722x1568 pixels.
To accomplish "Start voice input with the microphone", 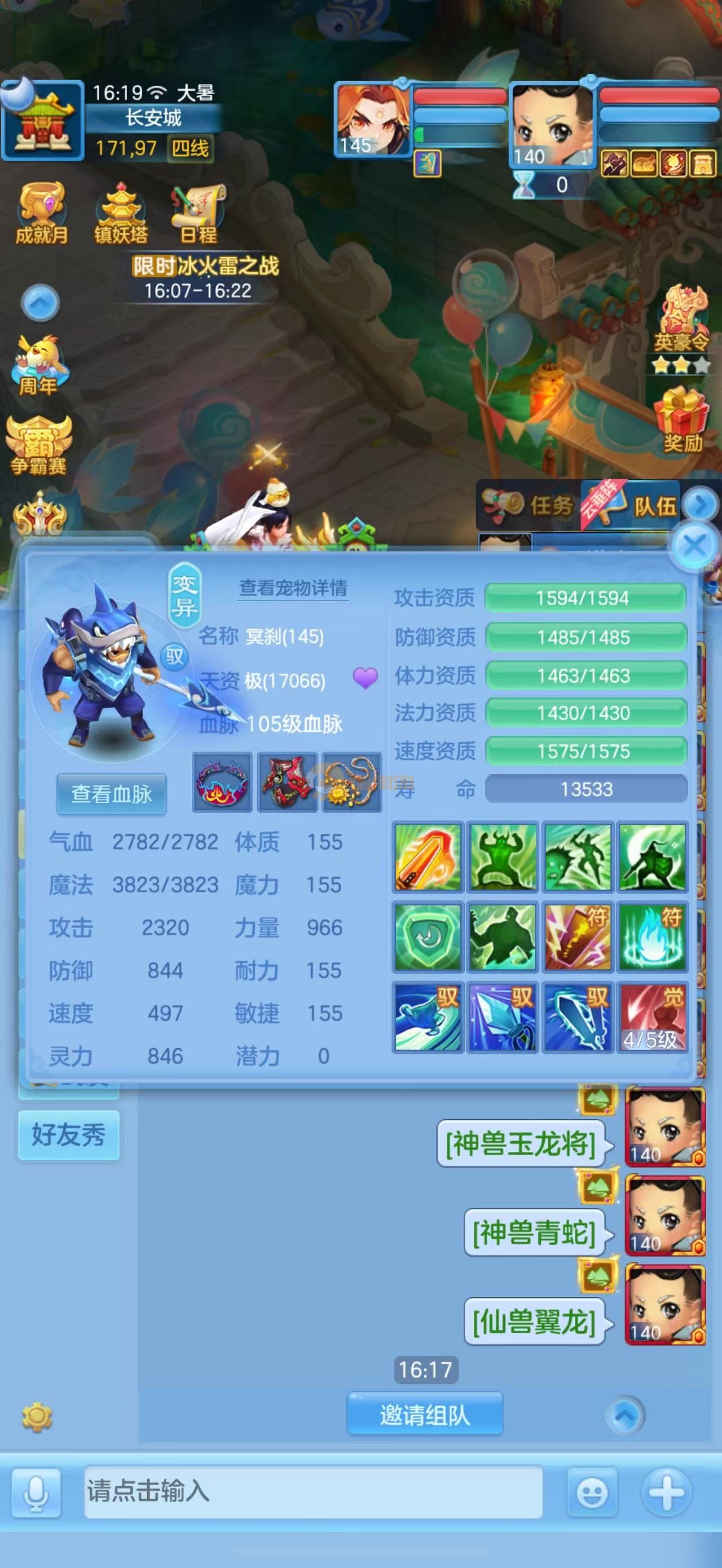I will [36, 1492].
